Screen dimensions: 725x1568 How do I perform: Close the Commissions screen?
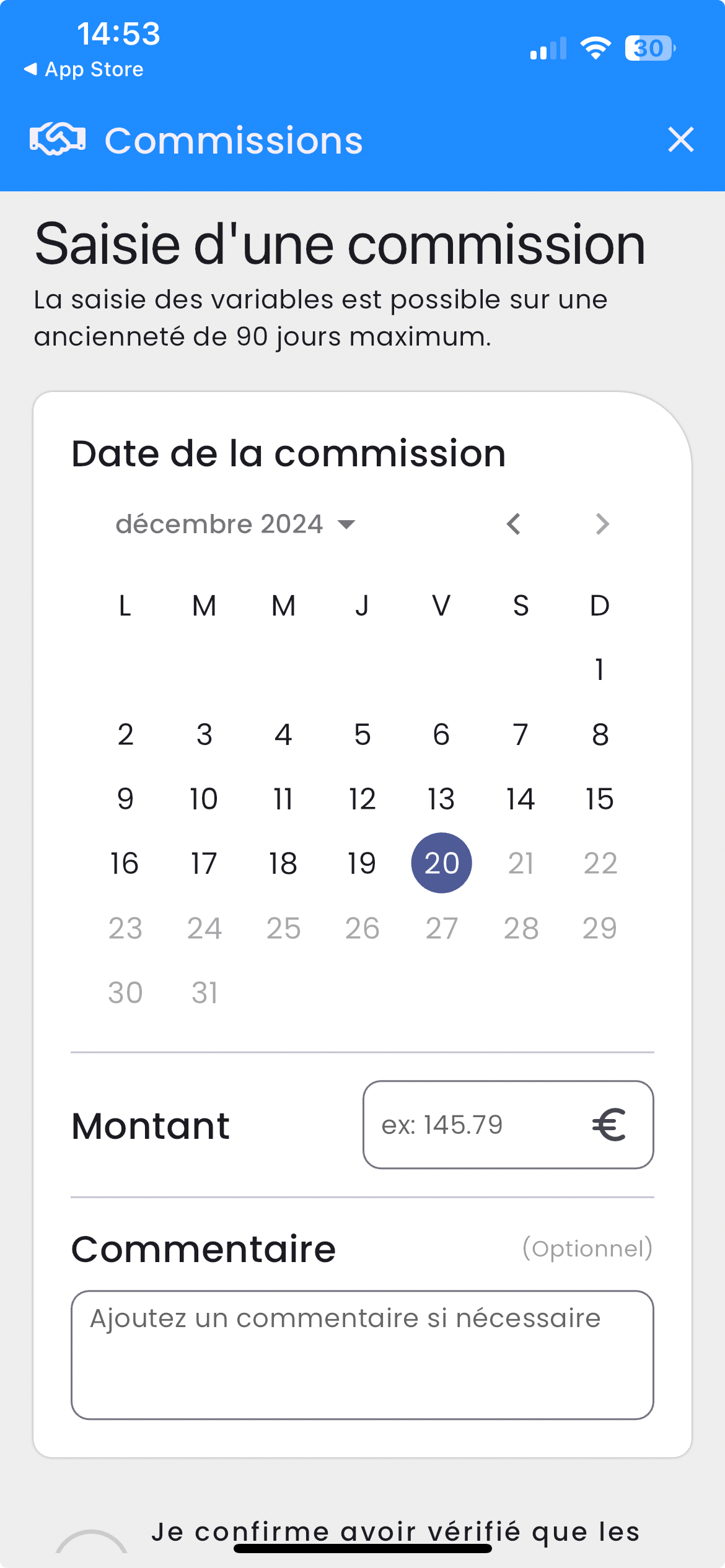680,139
